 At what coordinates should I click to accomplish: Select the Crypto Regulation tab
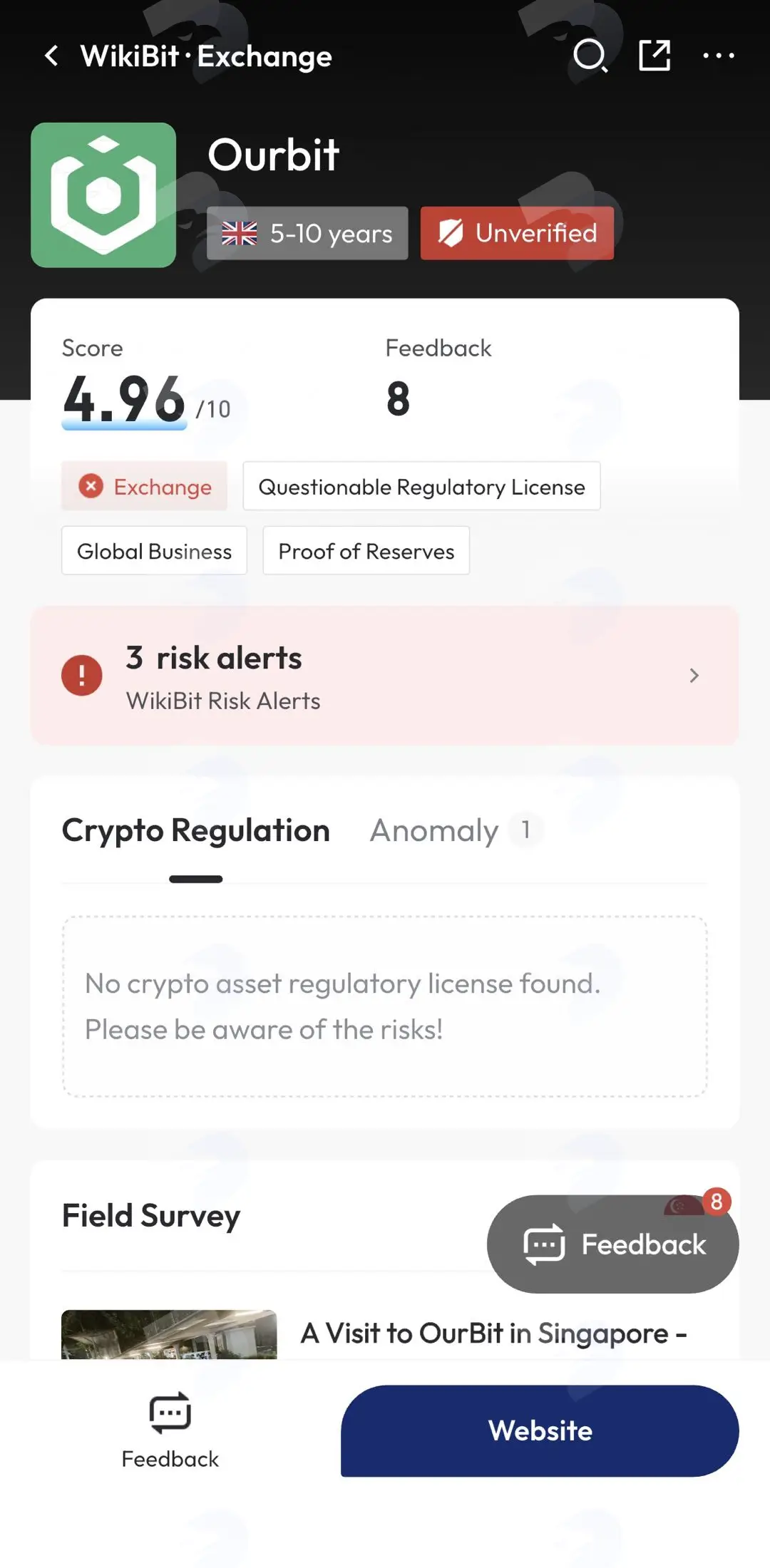(x=195, y=830)
